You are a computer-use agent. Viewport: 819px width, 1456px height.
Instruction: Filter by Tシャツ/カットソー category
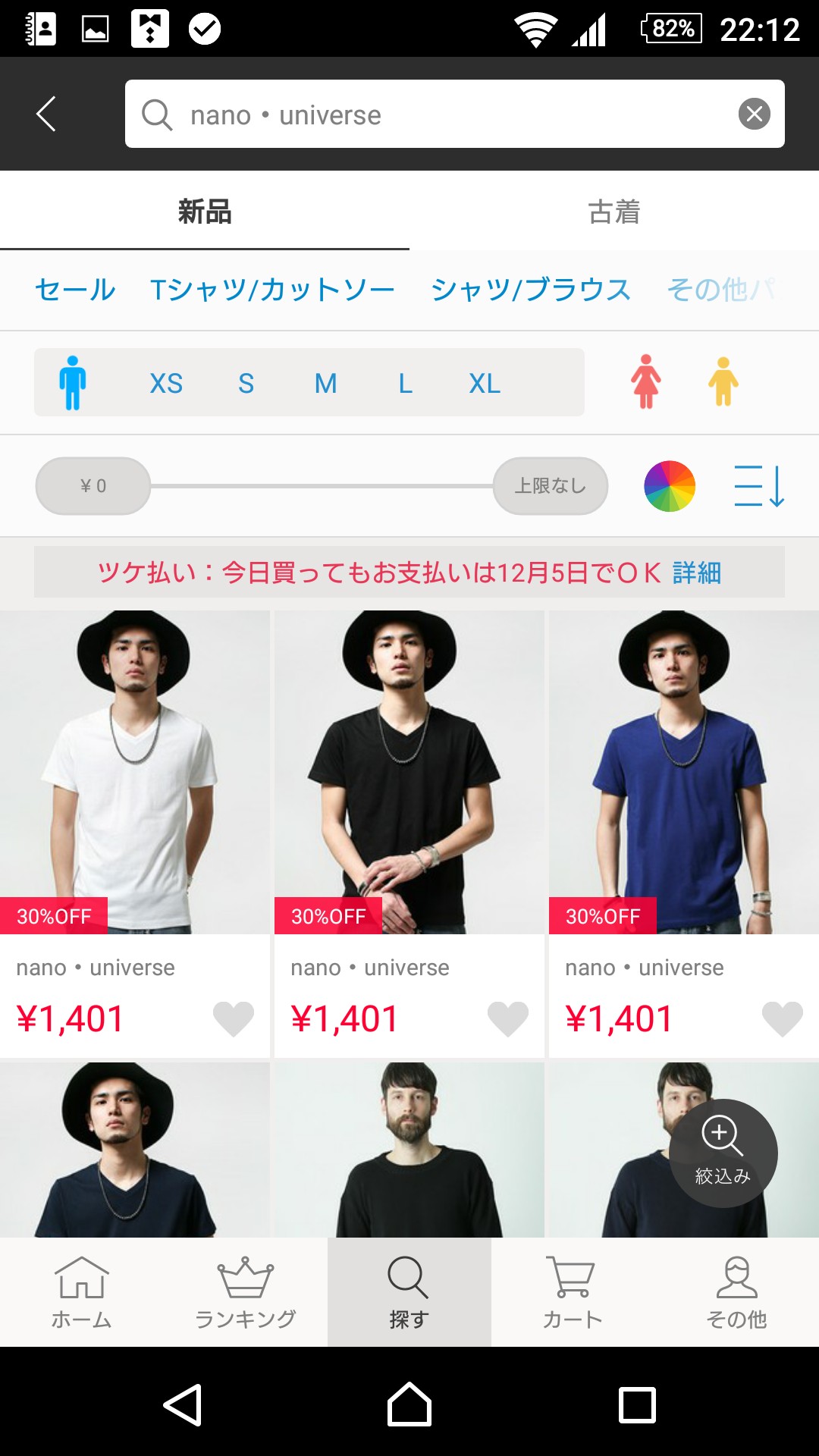[x=272, y=290]
